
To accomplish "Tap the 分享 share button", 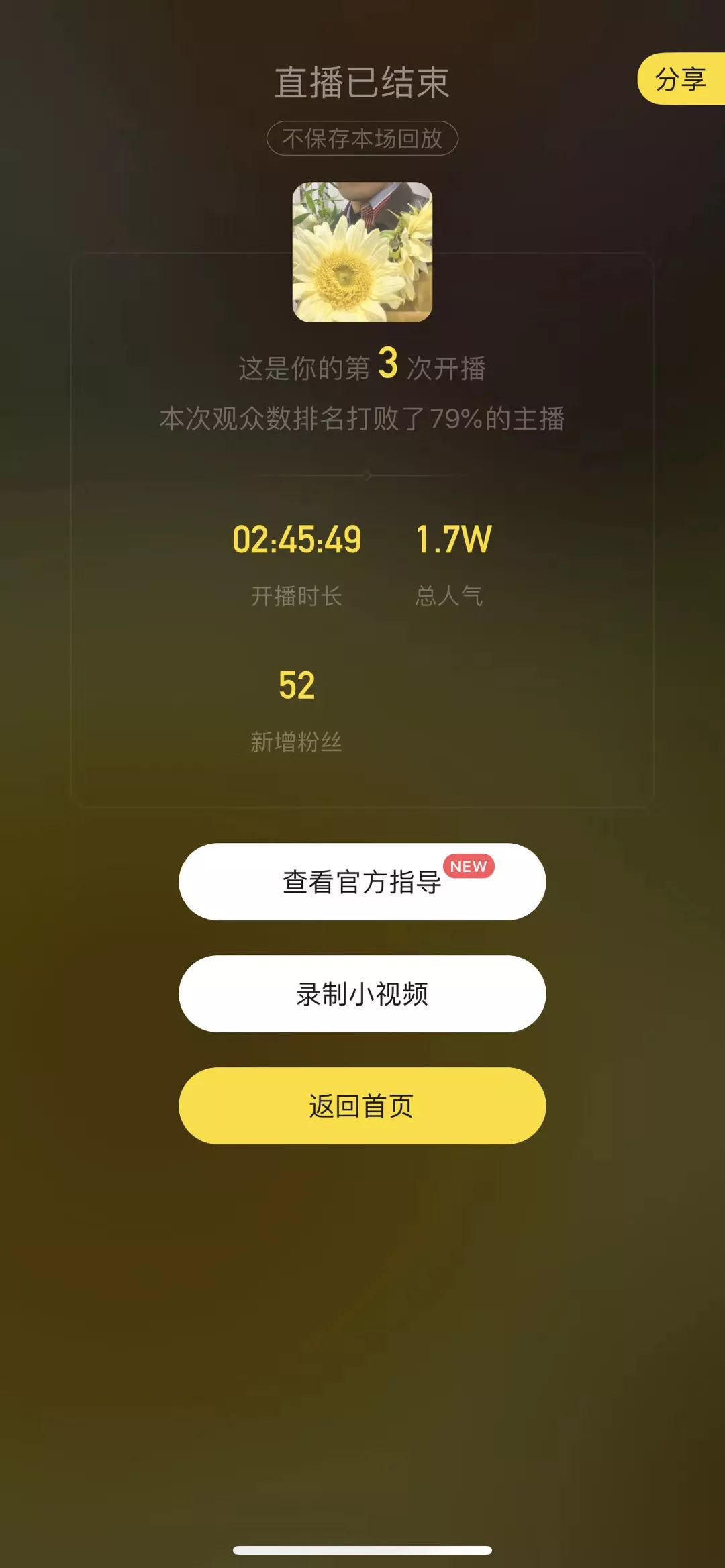I will tap(681, 79).
